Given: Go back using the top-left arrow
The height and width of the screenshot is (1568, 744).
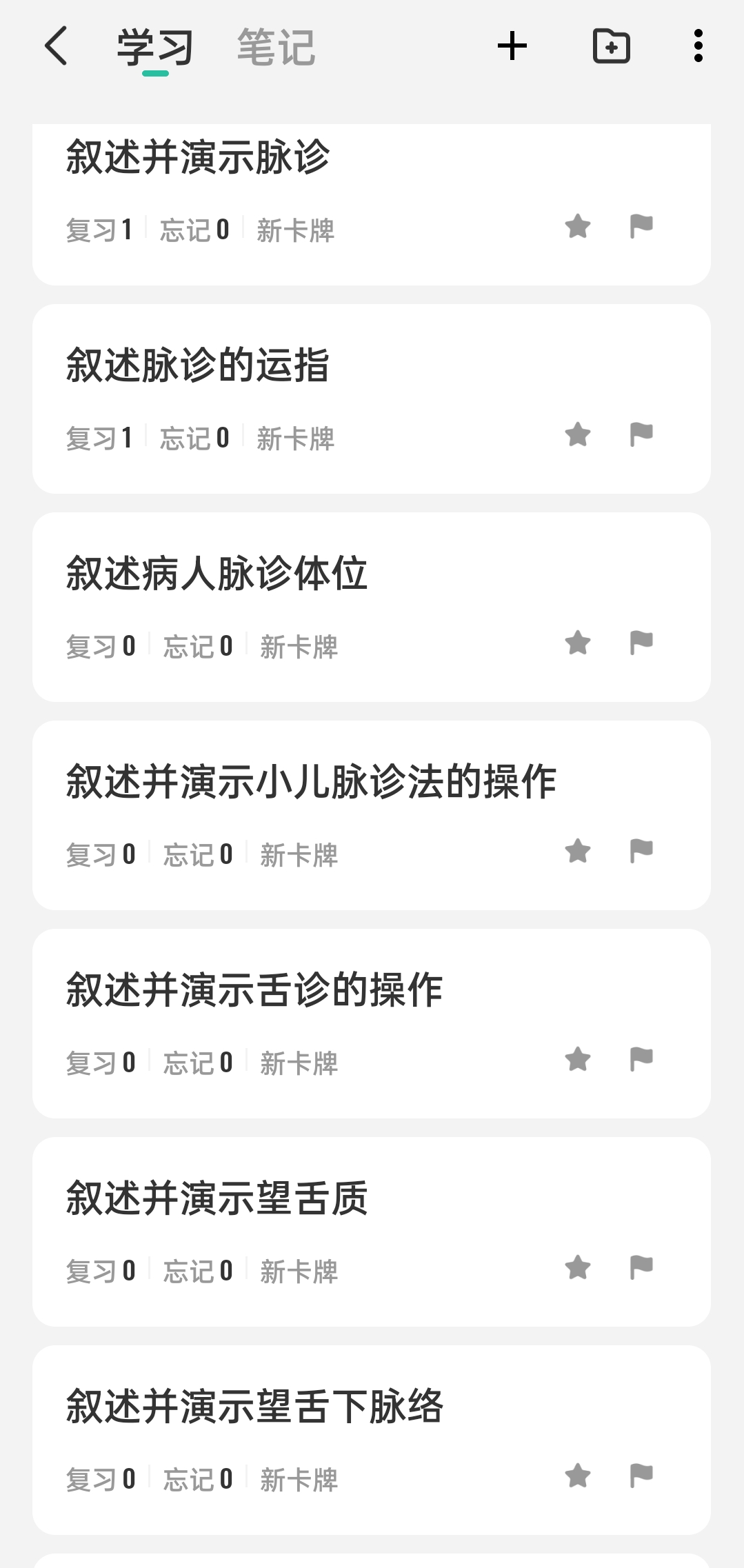Looking at the screenshot, I should point(56,46).
